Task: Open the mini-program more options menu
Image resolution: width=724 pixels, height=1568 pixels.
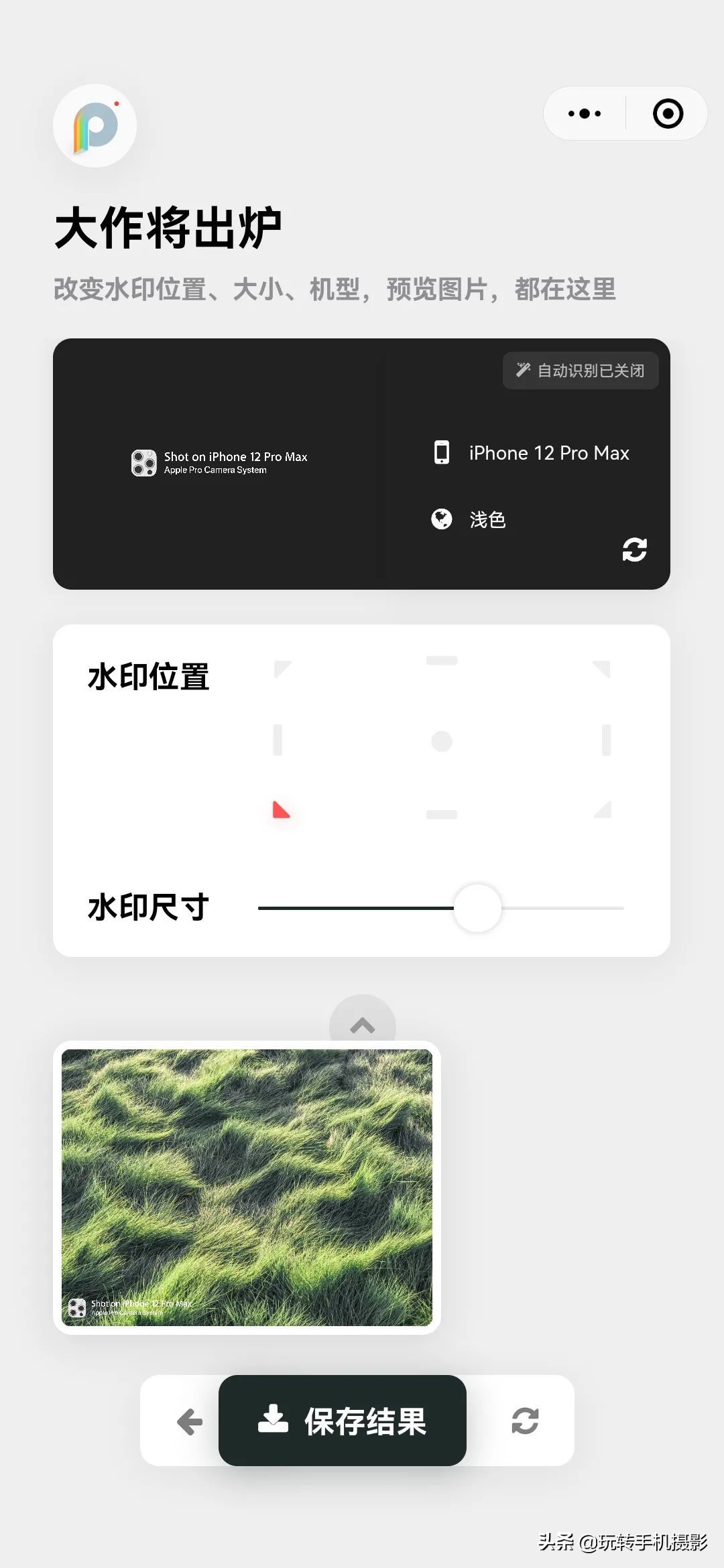Action: [x=583, y=113]
